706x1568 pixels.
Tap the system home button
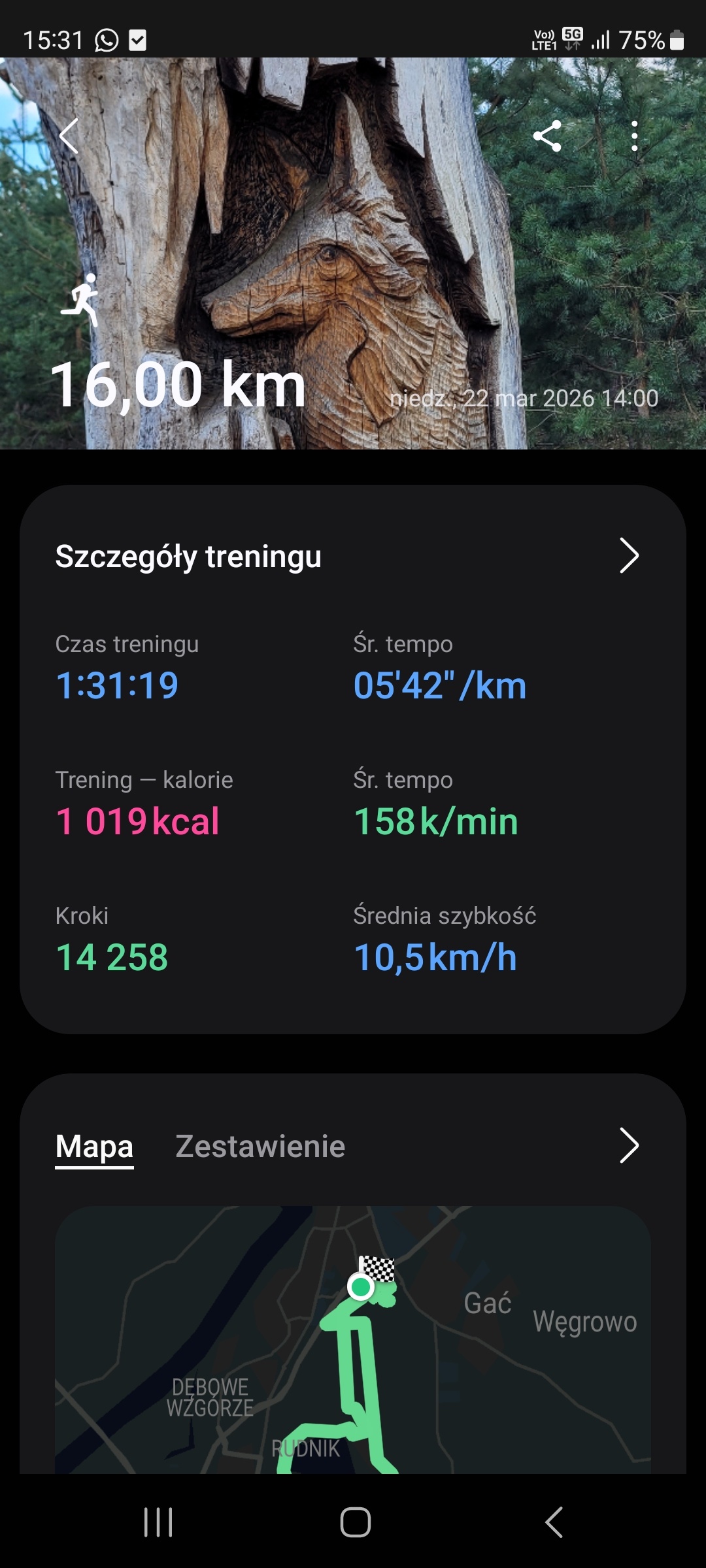[355, 1522]
